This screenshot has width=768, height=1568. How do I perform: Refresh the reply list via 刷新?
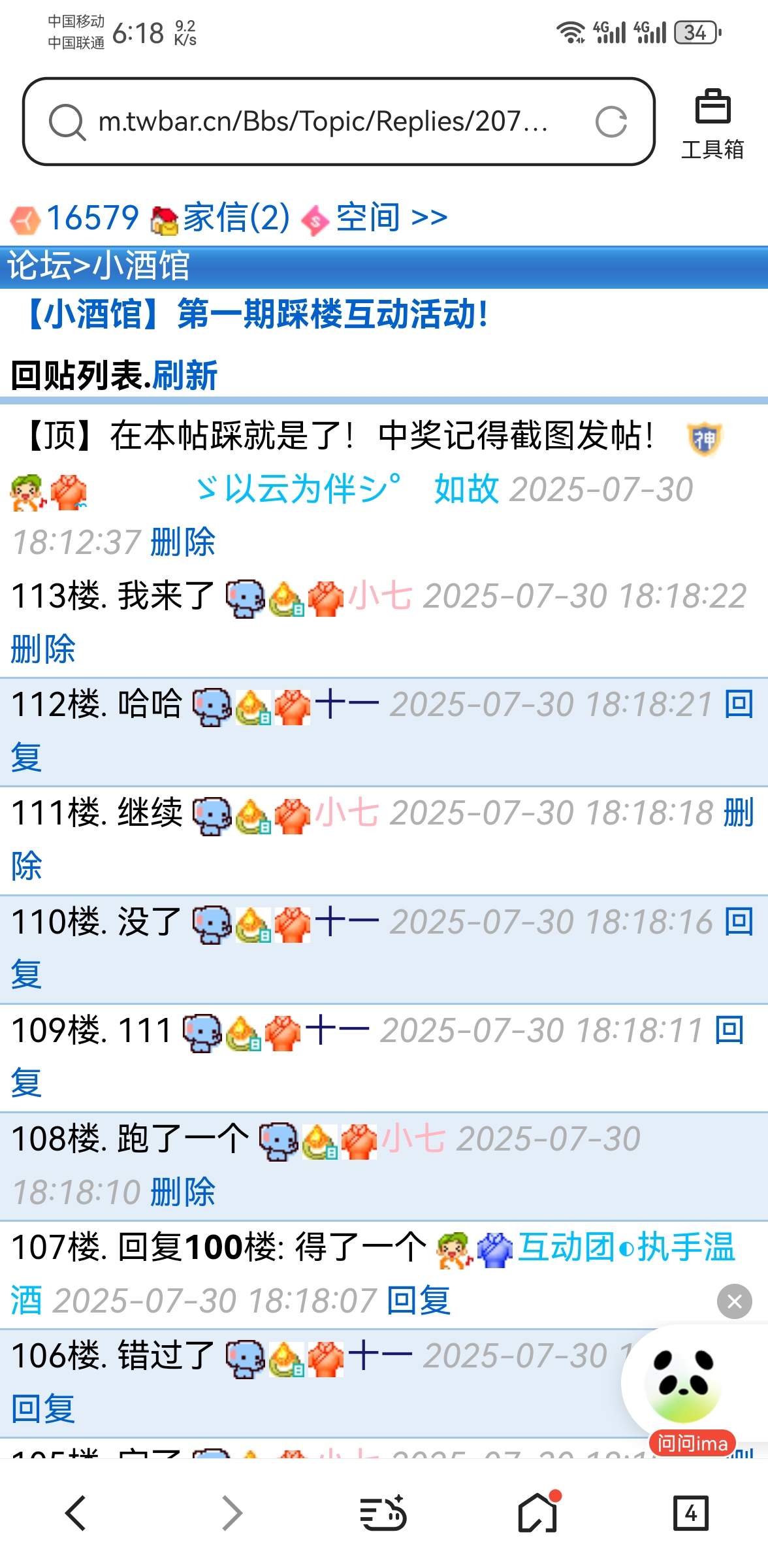coord(185,376)
